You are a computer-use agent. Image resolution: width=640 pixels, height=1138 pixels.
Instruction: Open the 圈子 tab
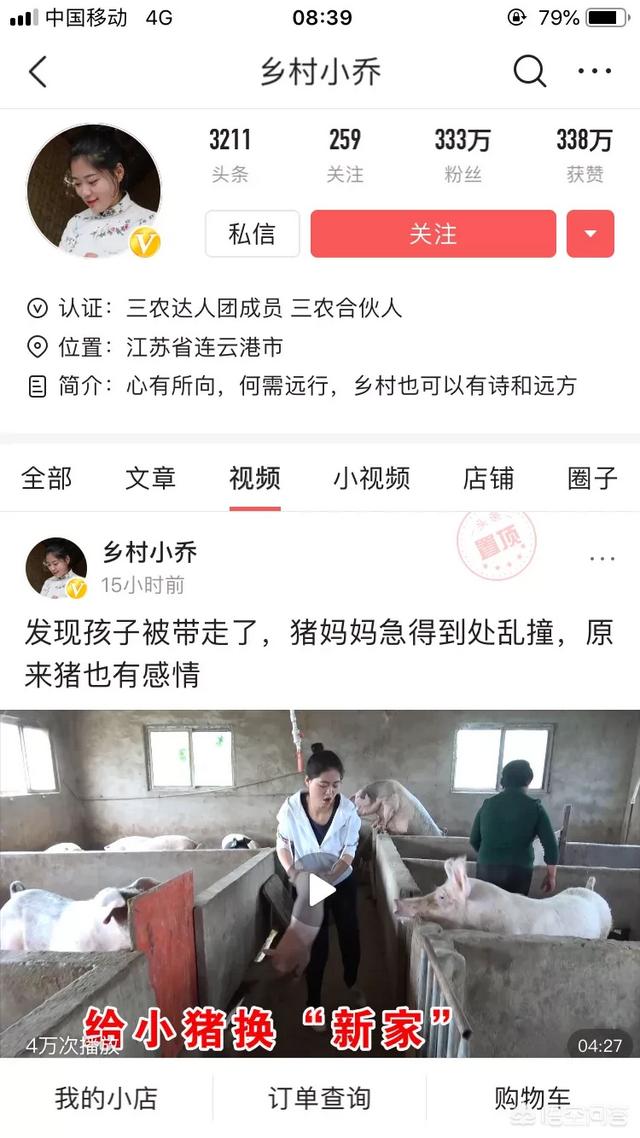coord(592,478)
